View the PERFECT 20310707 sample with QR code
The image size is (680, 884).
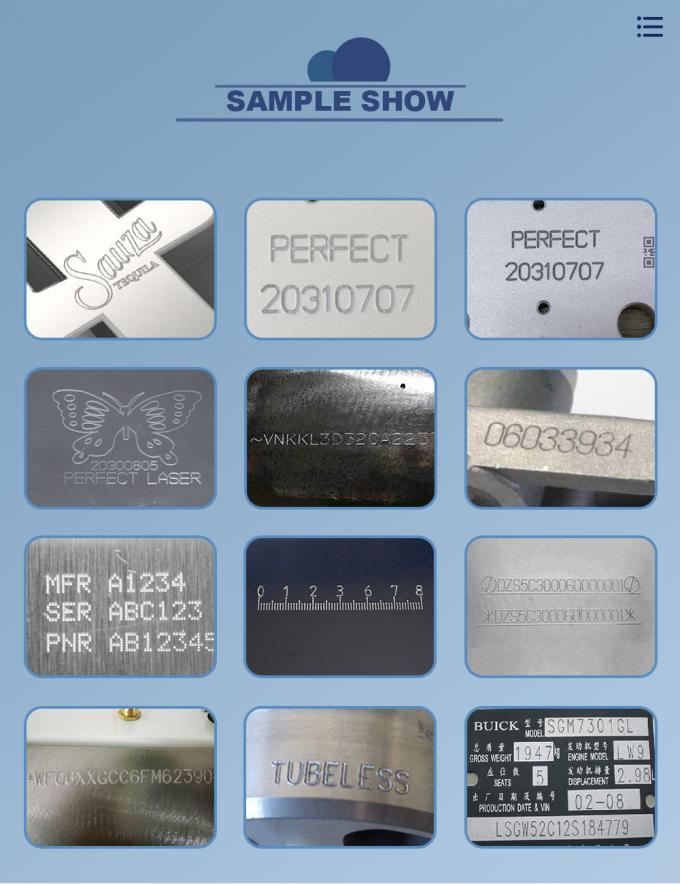560,269
